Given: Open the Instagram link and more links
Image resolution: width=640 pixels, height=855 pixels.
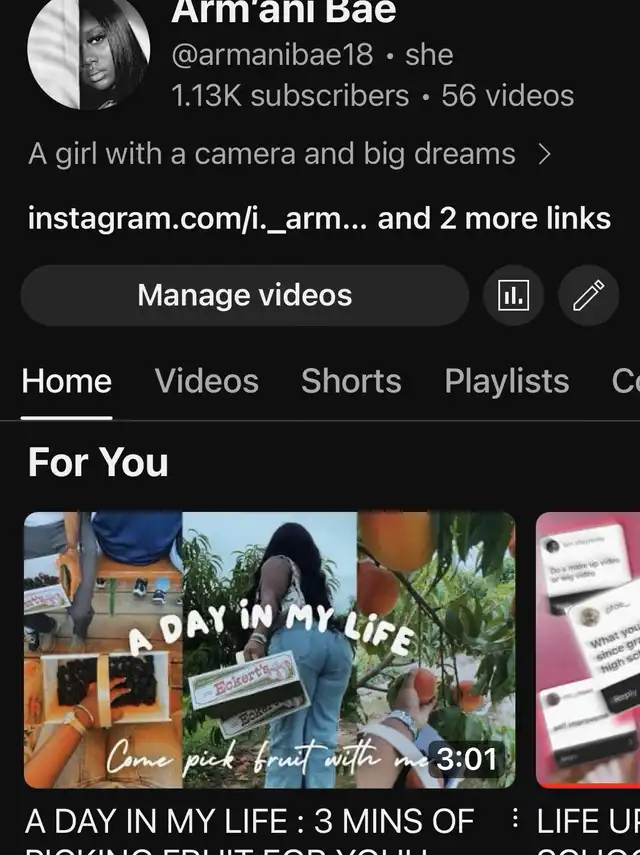Looking at the screenshot, I should click(x=319, y=217).
